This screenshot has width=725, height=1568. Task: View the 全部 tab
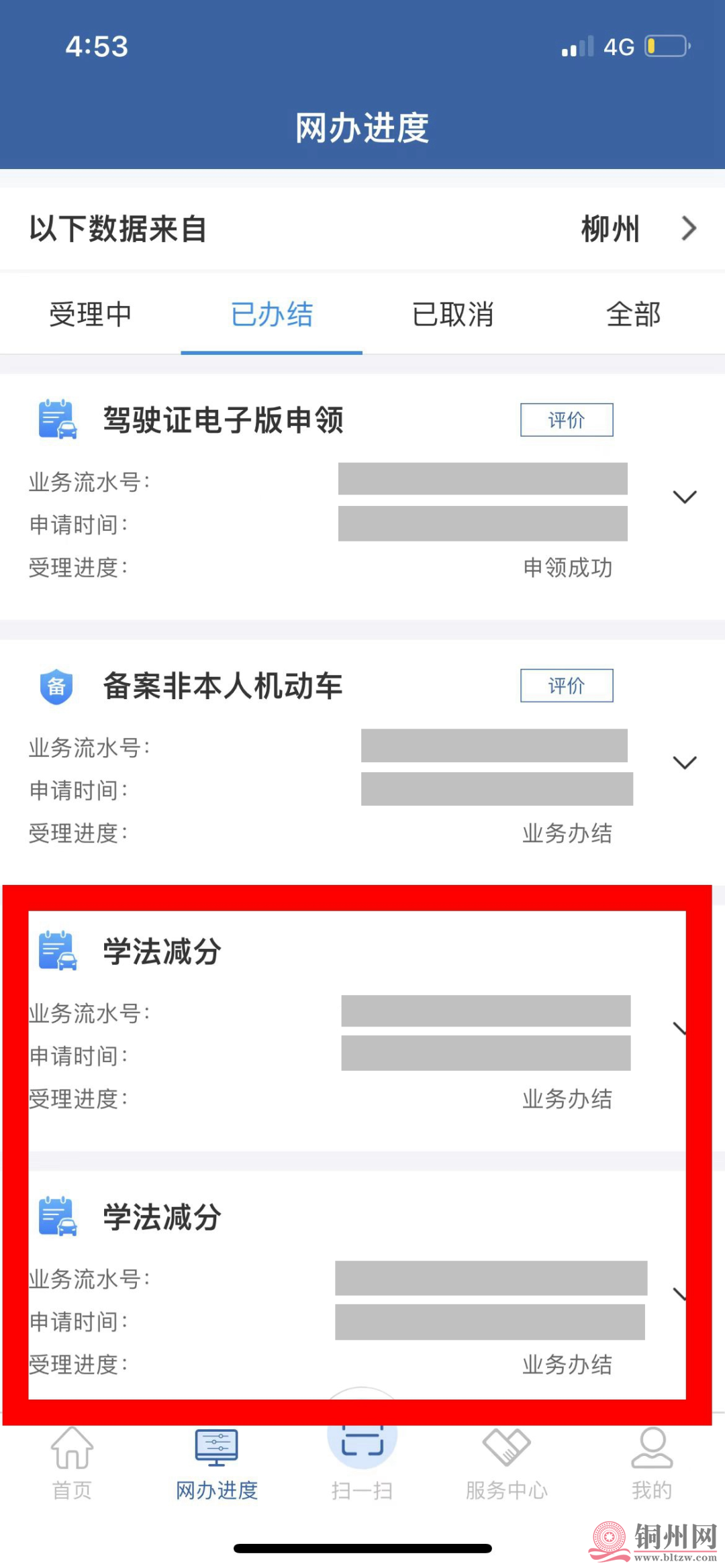(x=634, y=314)
